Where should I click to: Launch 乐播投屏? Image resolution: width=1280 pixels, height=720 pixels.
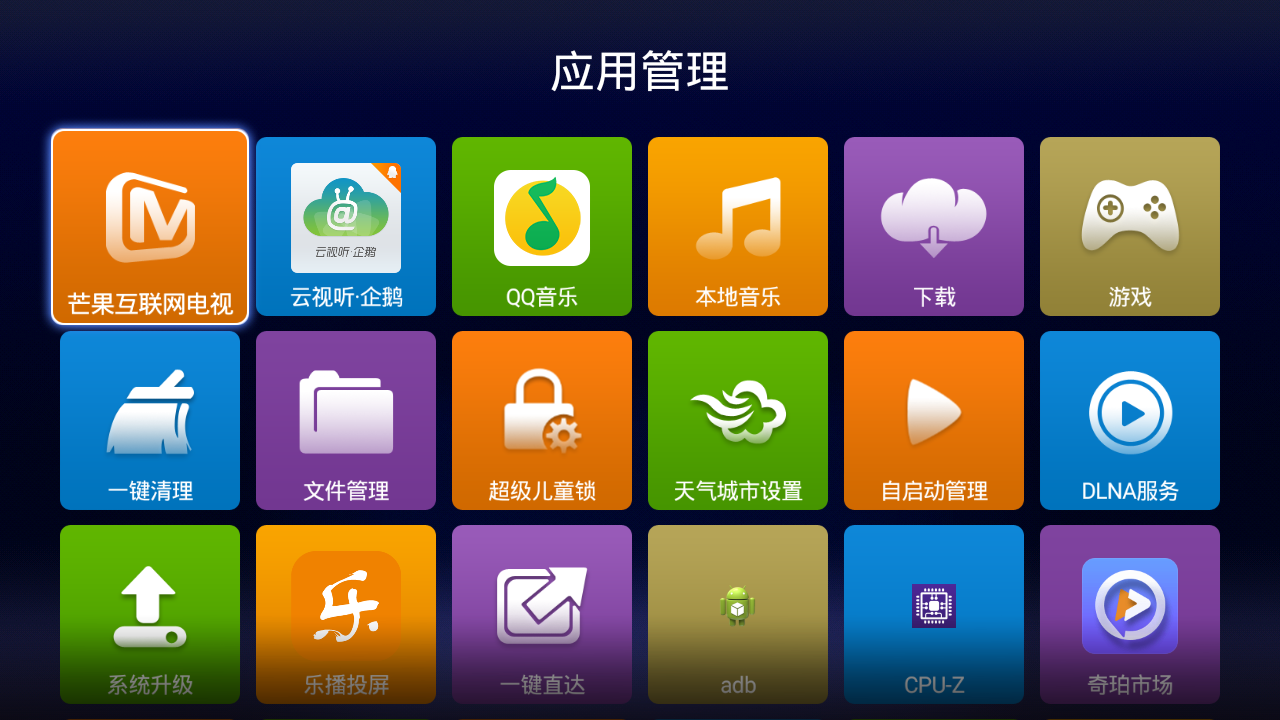346,614
